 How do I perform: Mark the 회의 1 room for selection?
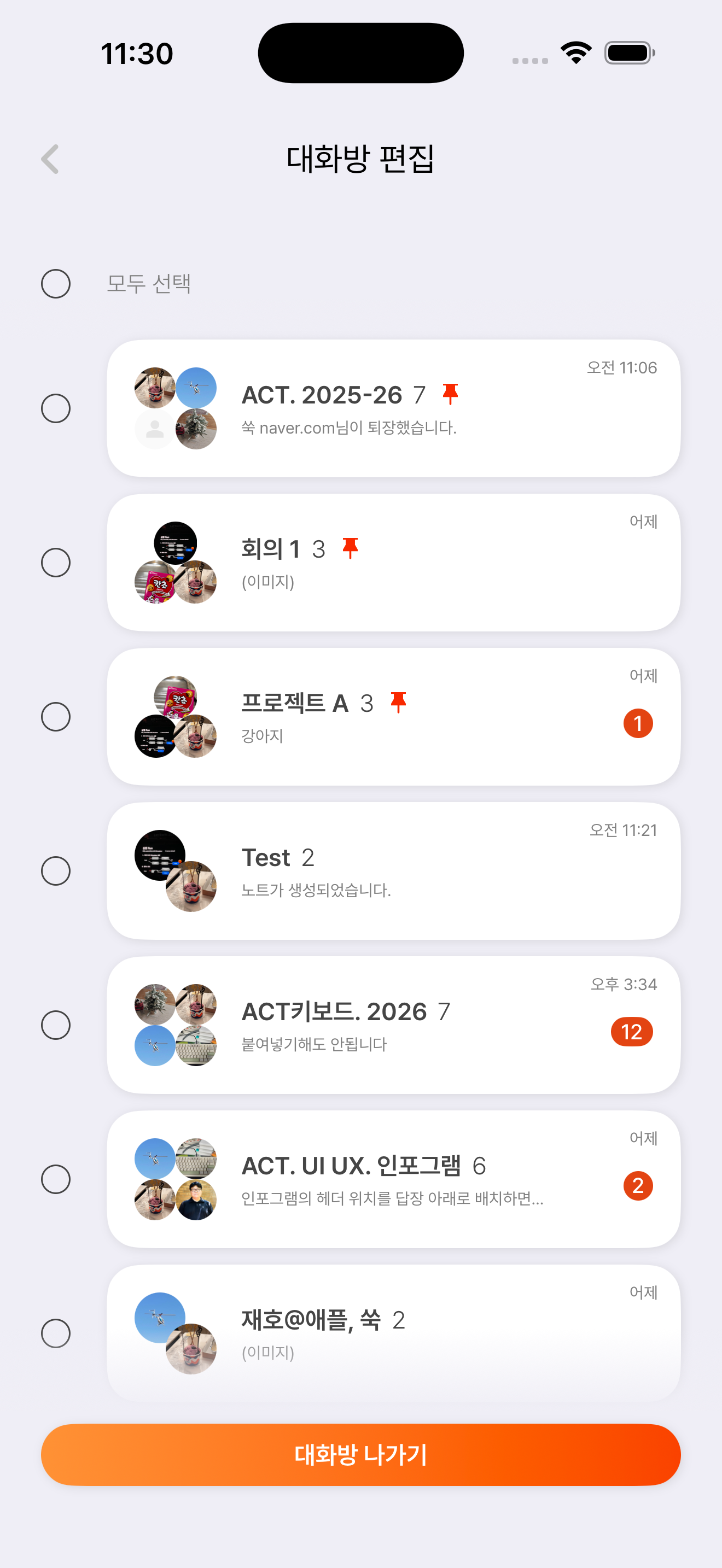point(55,563)
